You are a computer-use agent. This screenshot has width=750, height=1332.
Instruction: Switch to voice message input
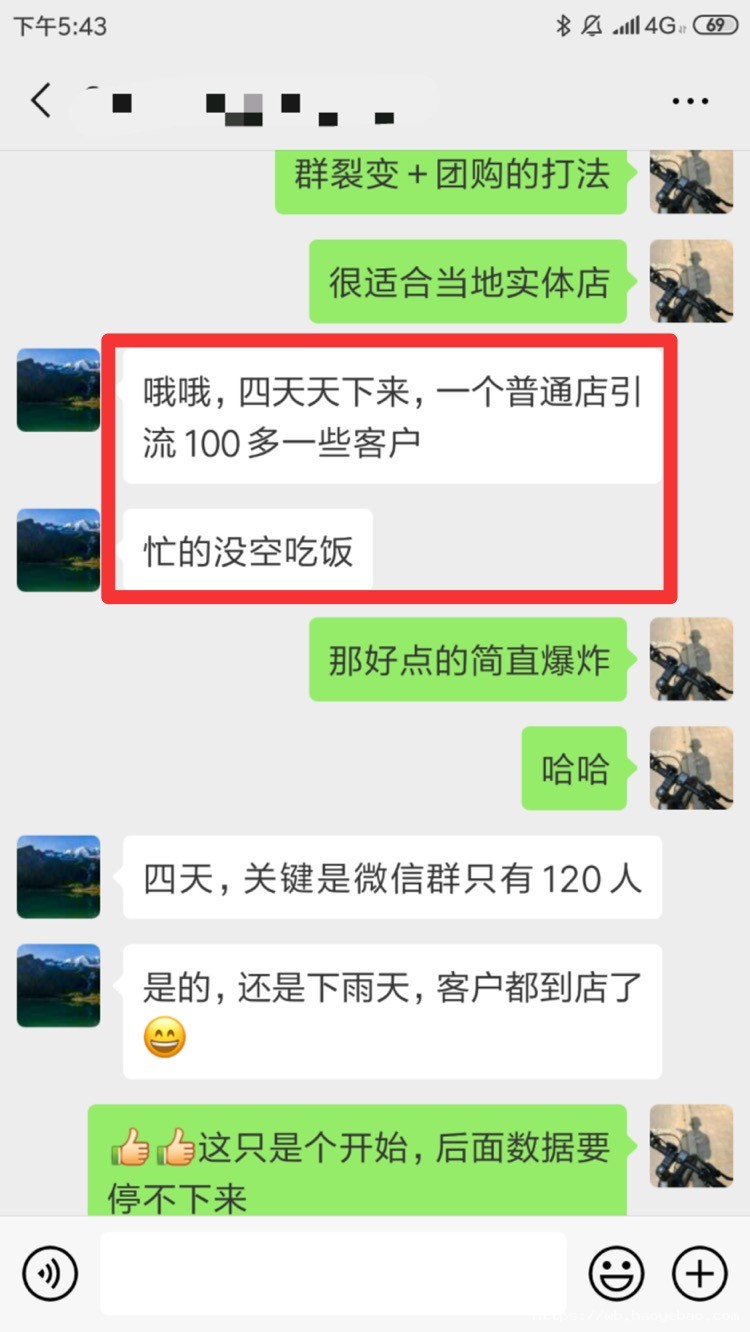coord(50,1273)
